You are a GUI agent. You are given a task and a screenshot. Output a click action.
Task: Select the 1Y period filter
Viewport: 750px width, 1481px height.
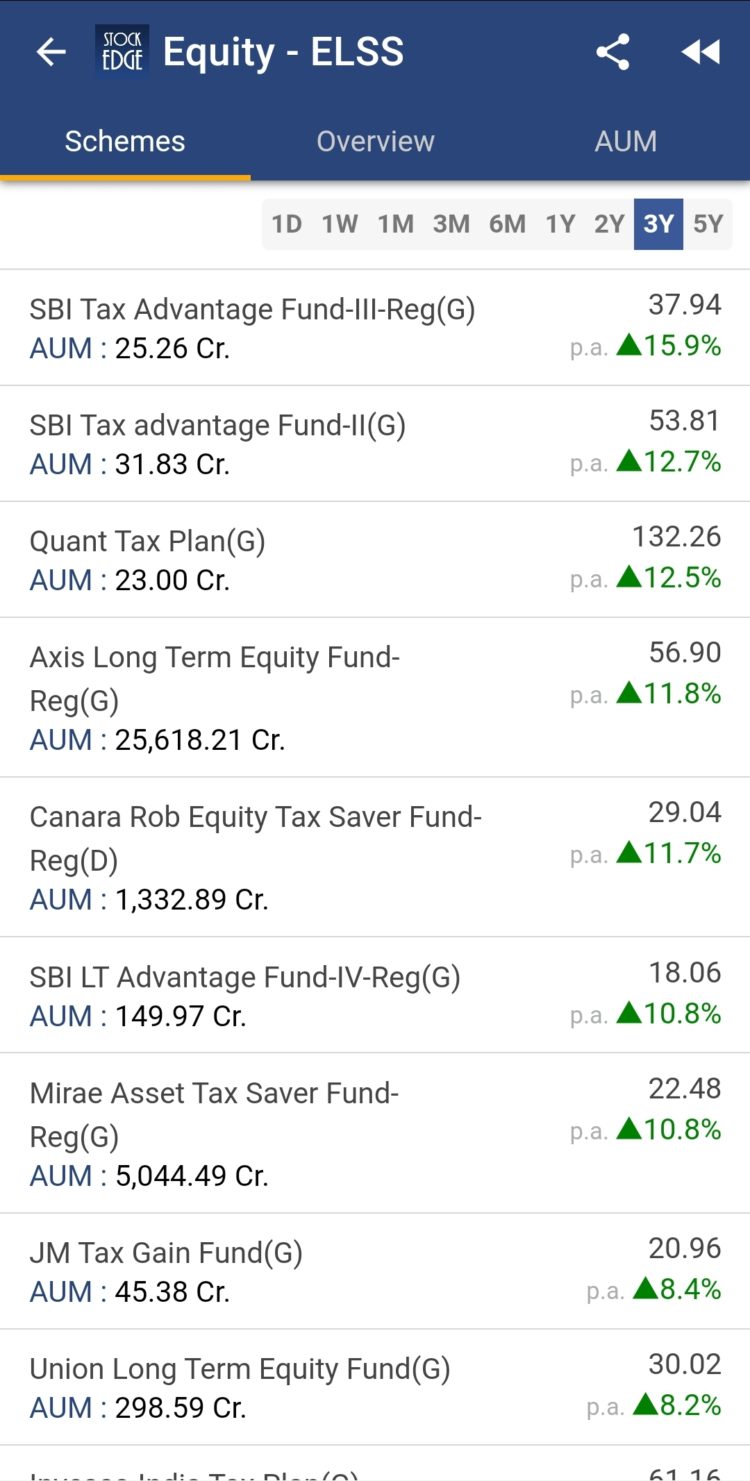pyautogui.click(x=559, y=224)
